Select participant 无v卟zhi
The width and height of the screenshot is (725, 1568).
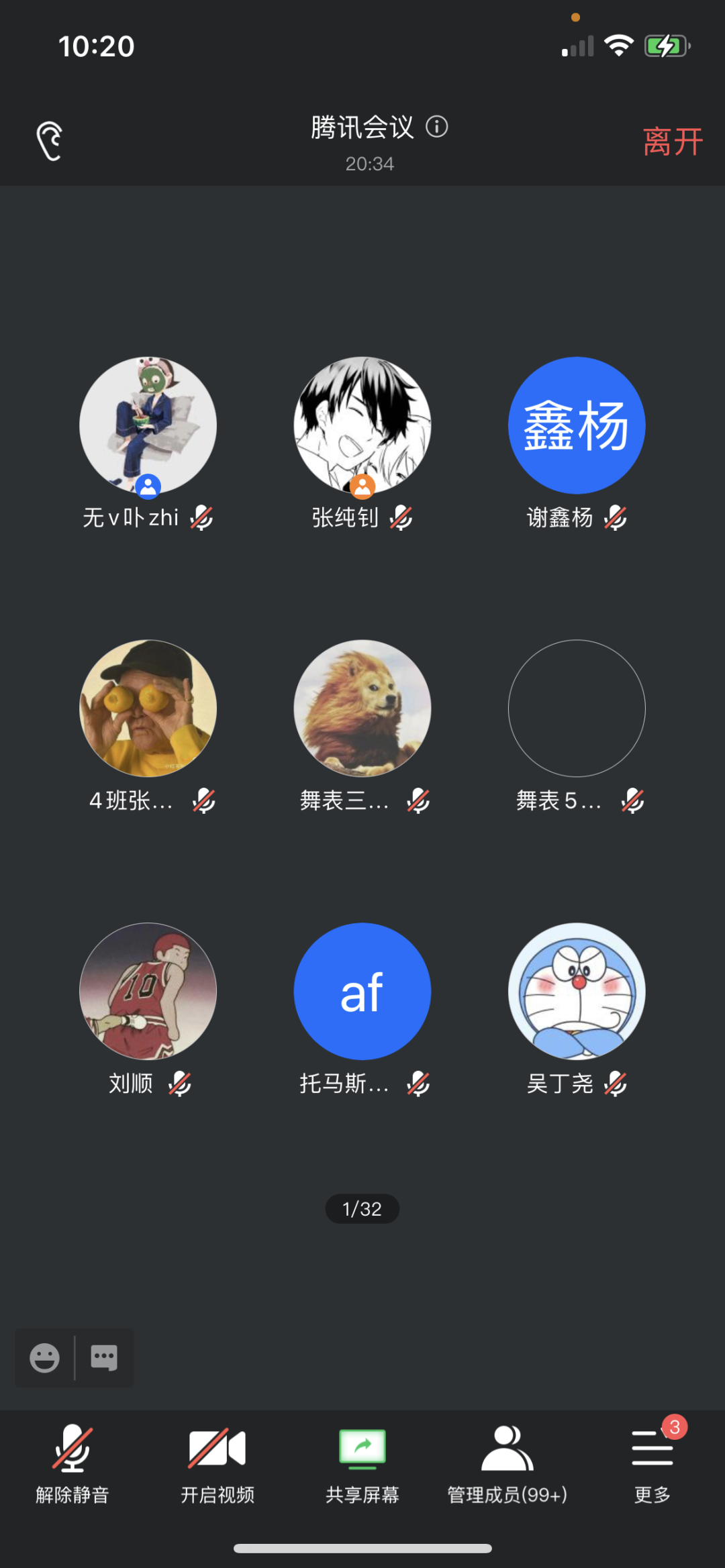click(x=148, y=425)
